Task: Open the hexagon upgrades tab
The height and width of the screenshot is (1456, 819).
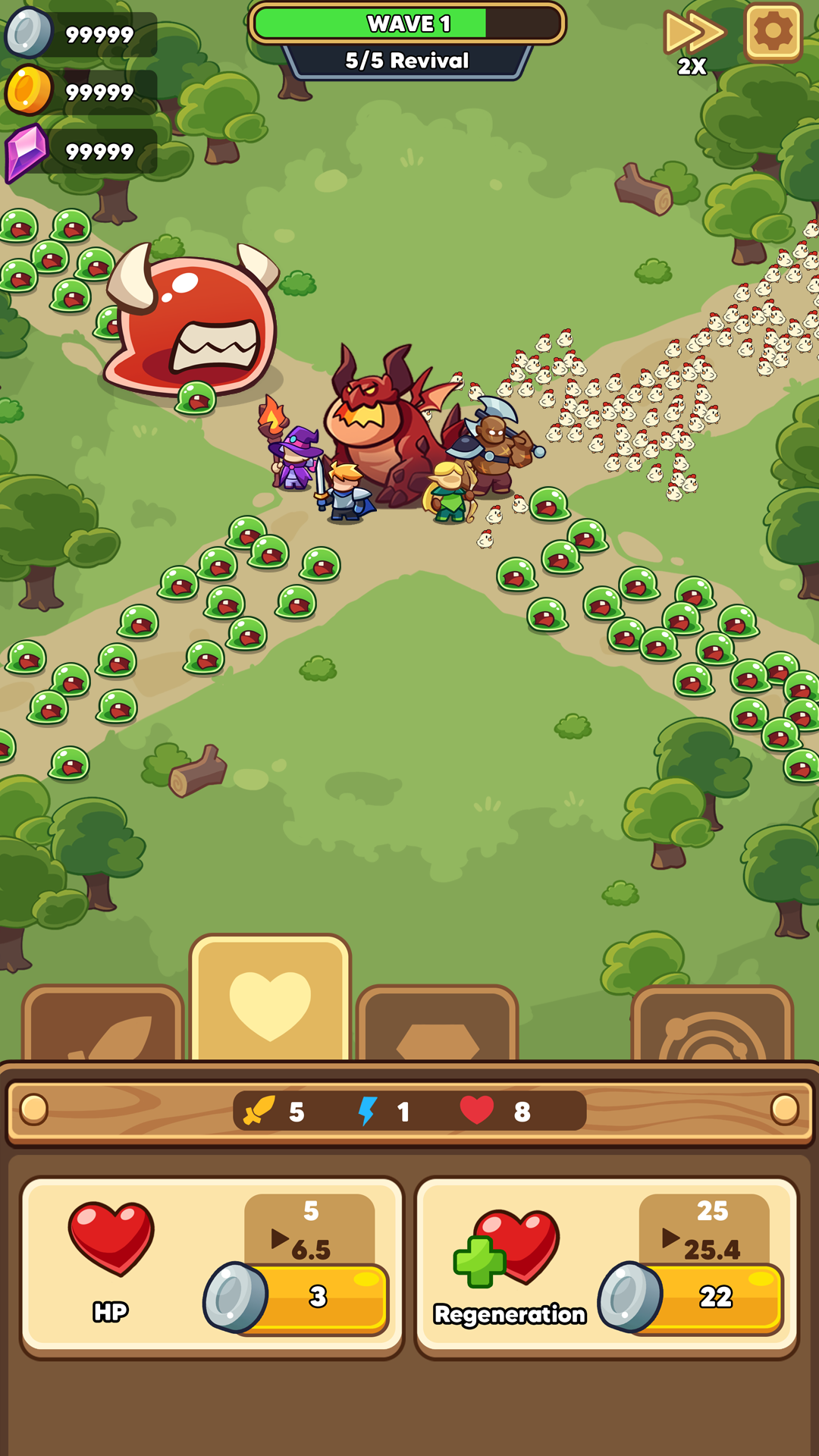Action: [x=438, y=1025]
